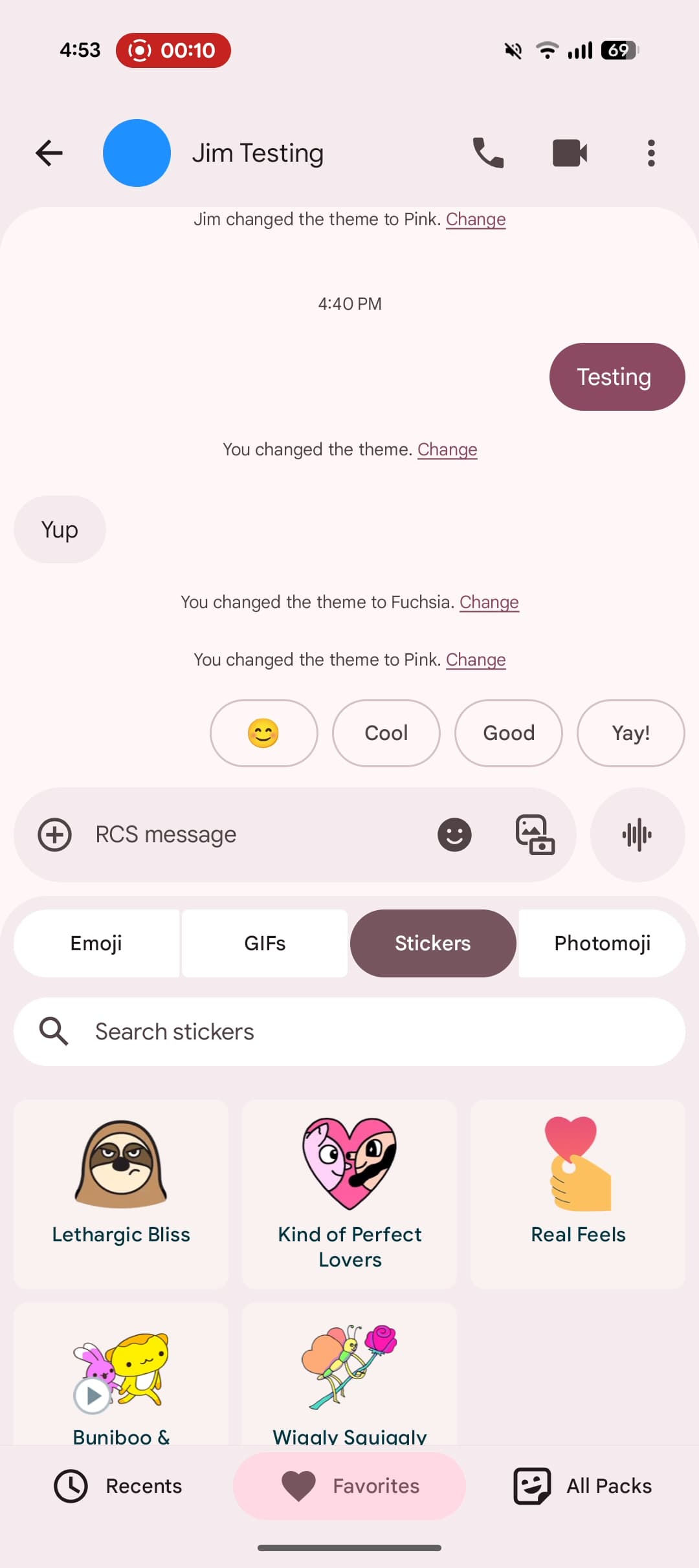Switch to the Photomoji tab

coord(602,943)
